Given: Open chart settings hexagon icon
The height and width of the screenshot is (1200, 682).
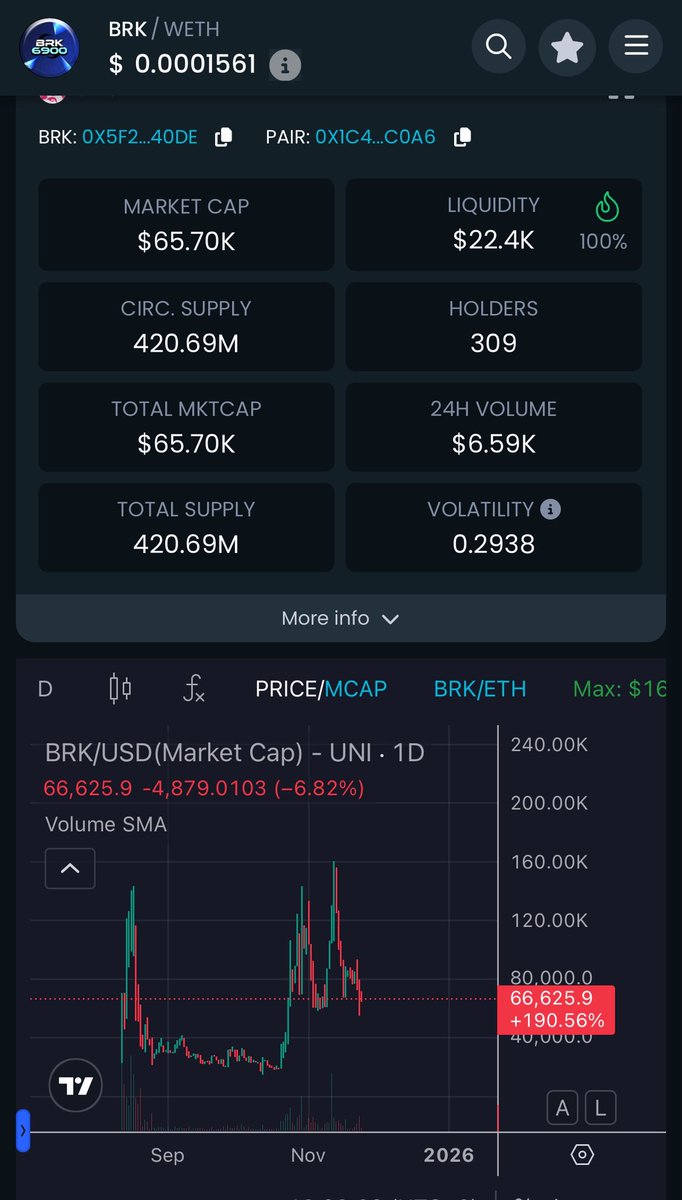Looking at the screenshot, I should pos(582,1155).
